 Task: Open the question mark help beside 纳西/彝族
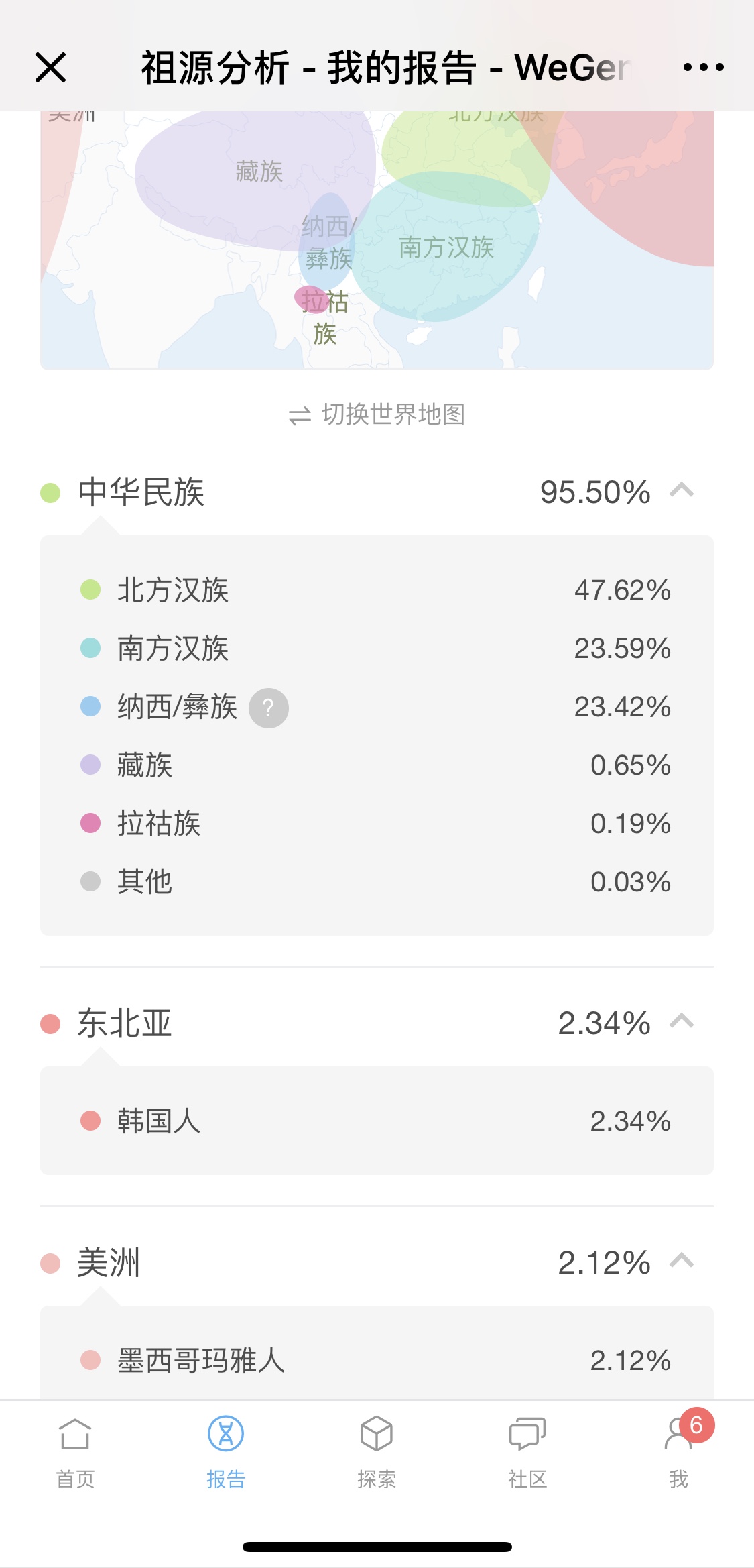click(269, 708)
